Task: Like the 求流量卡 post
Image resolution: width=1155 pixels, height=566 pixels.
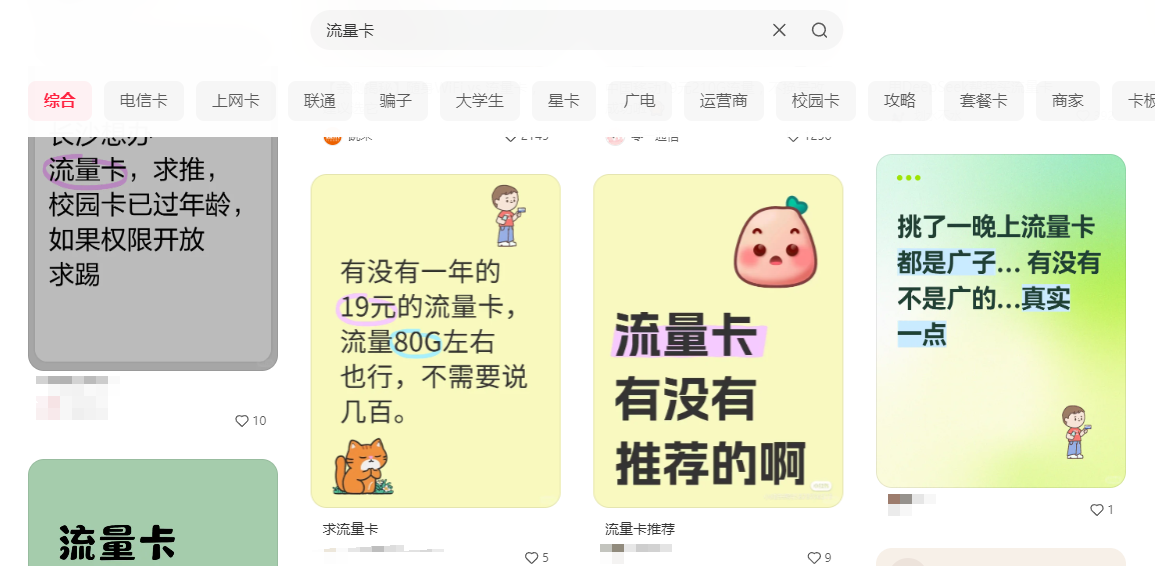Action: tap(531, 558)
